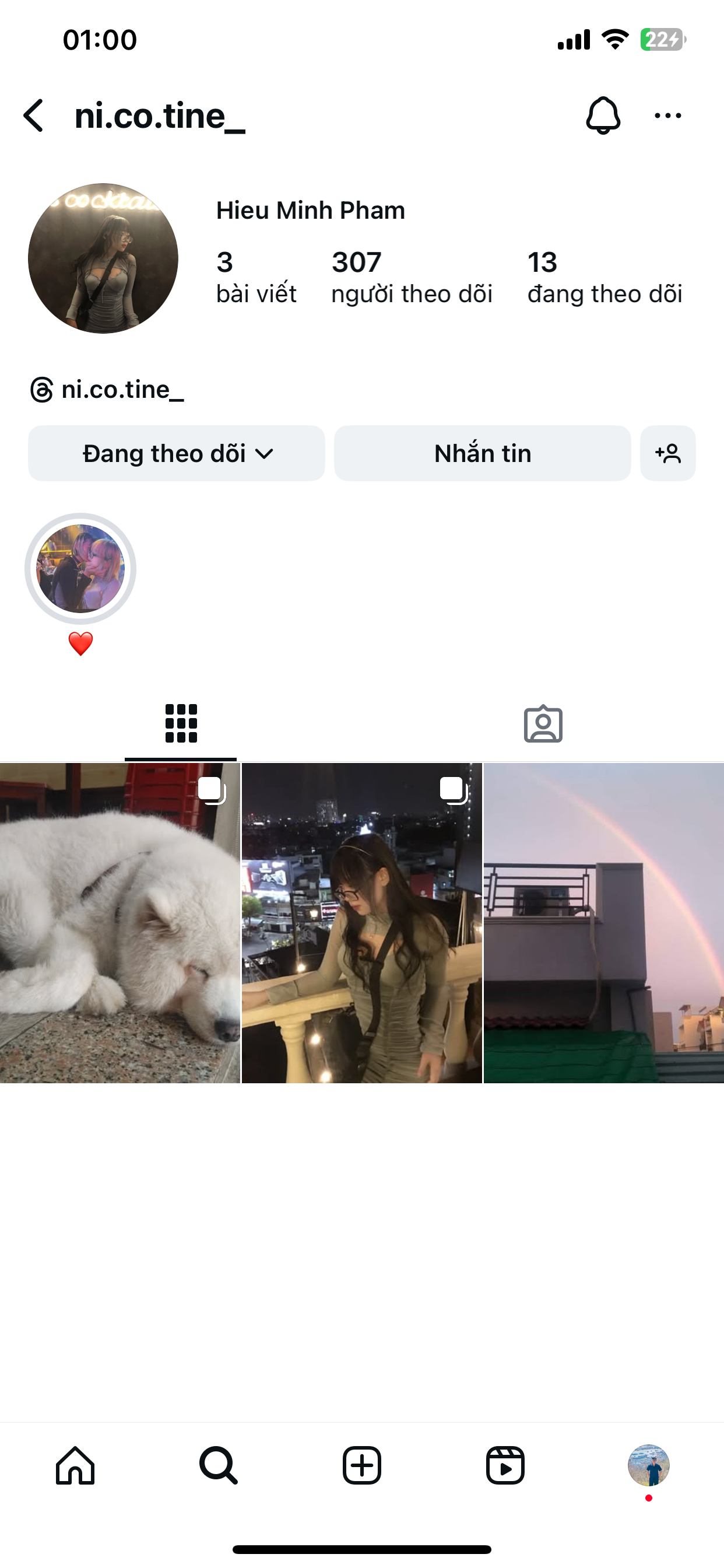Open the rainbow over rooftop post
Viewport: 724px width, 1568px height.
603,923
